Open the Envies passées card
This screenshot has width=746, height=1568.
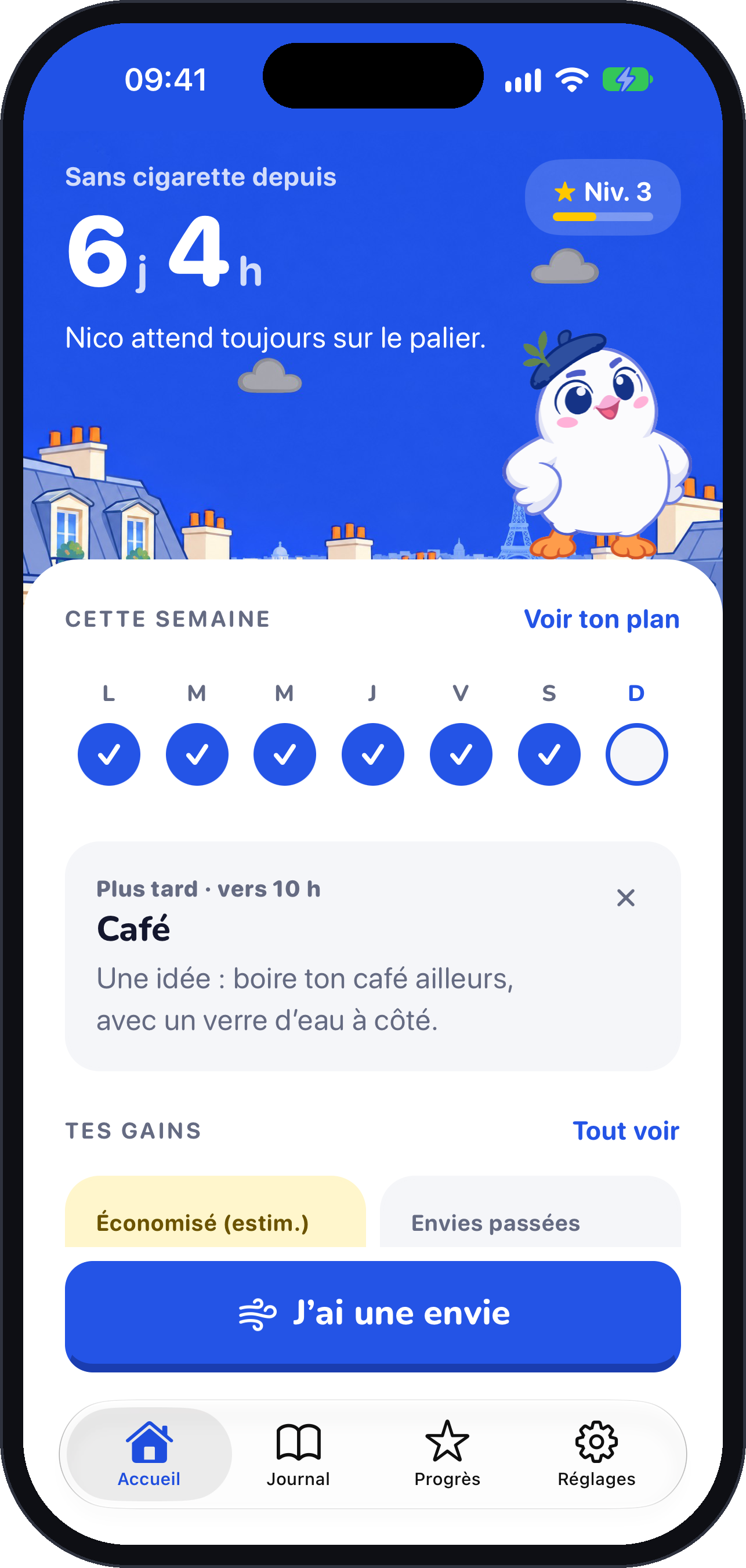coord(530,1211)
